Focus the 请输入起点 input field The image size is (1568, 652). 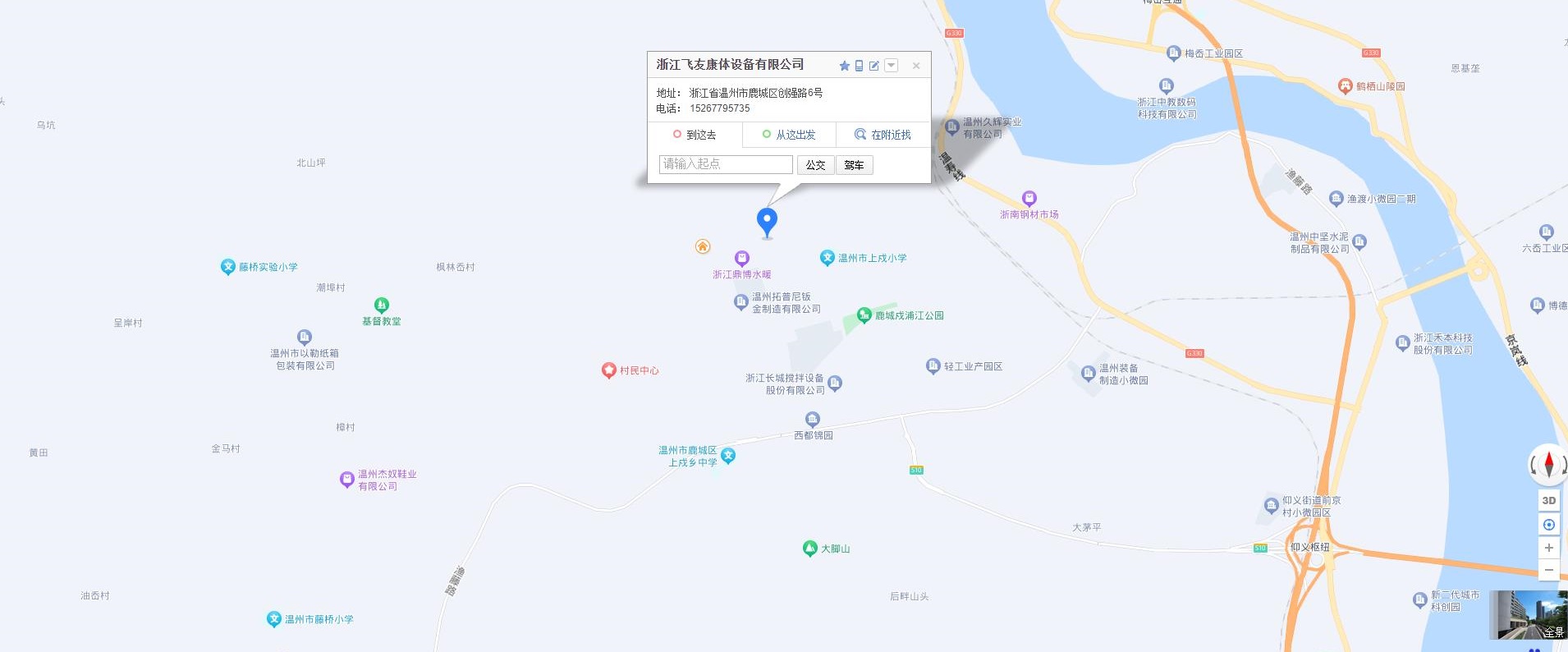point(726,164)
